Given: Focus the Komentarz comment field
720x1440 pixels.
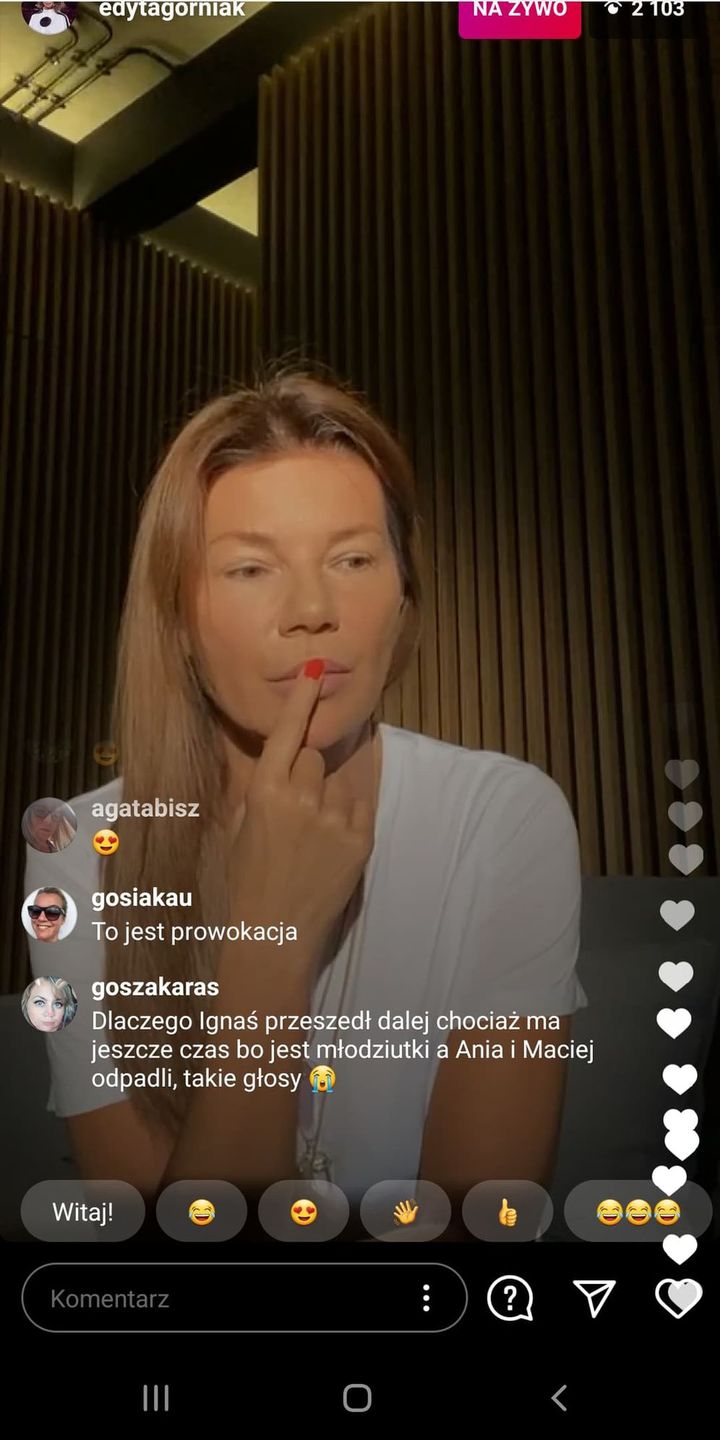Looking at the screenshot, I should click(x=220, y=1298).
